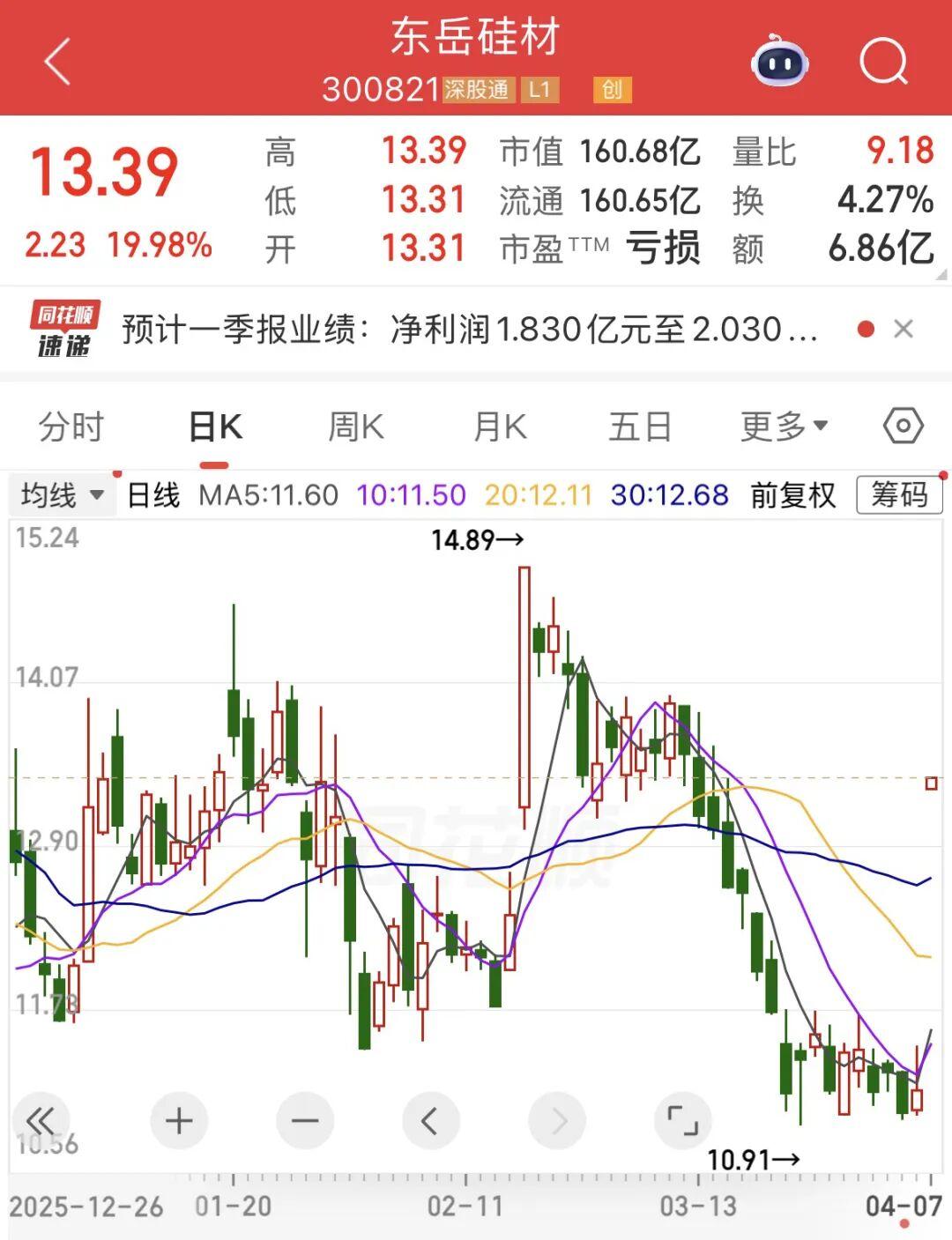
Task: Open the AI robot assistant
Action: point(779,62)
